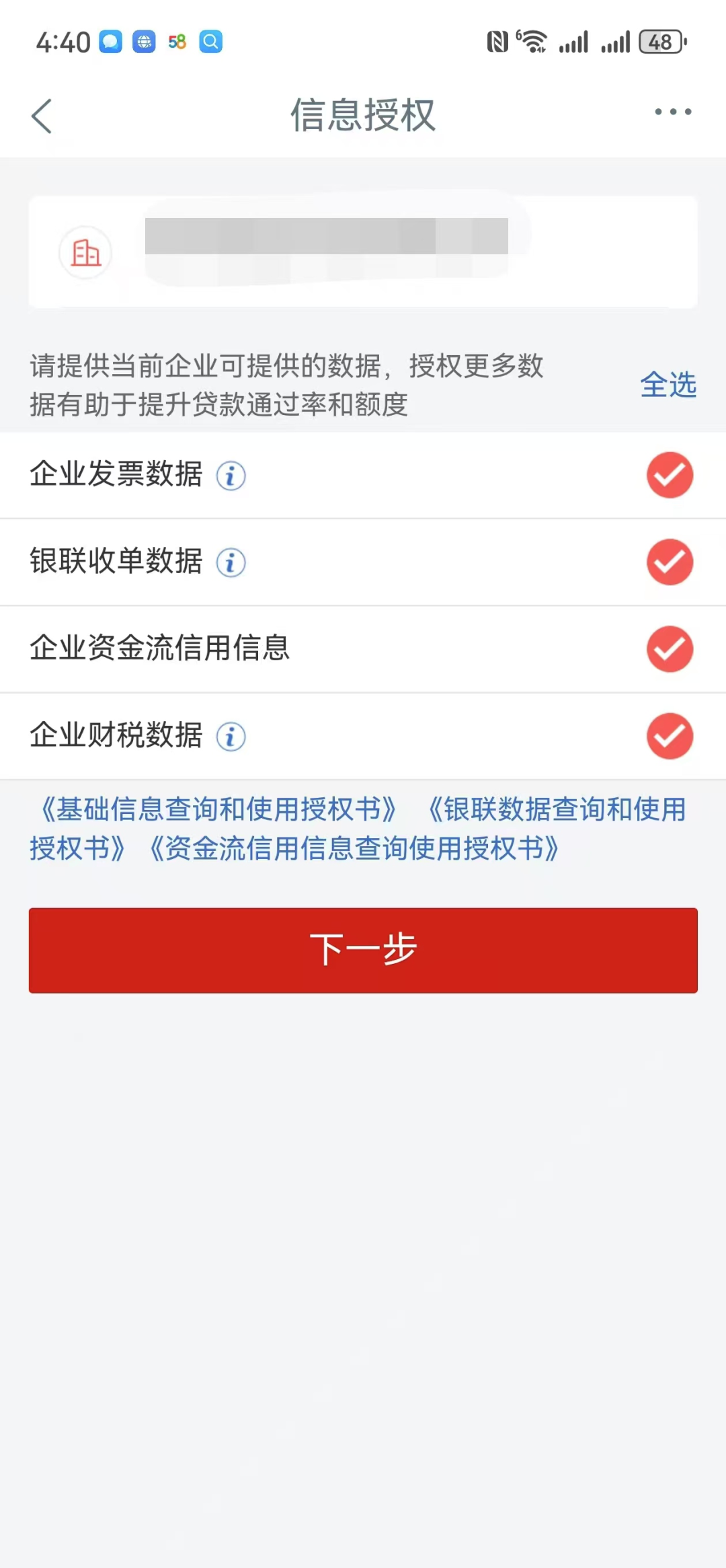The image size is (726, 1568).
Task: Uncheck 银联收单数据 checkbox
Action: point(670,562)
